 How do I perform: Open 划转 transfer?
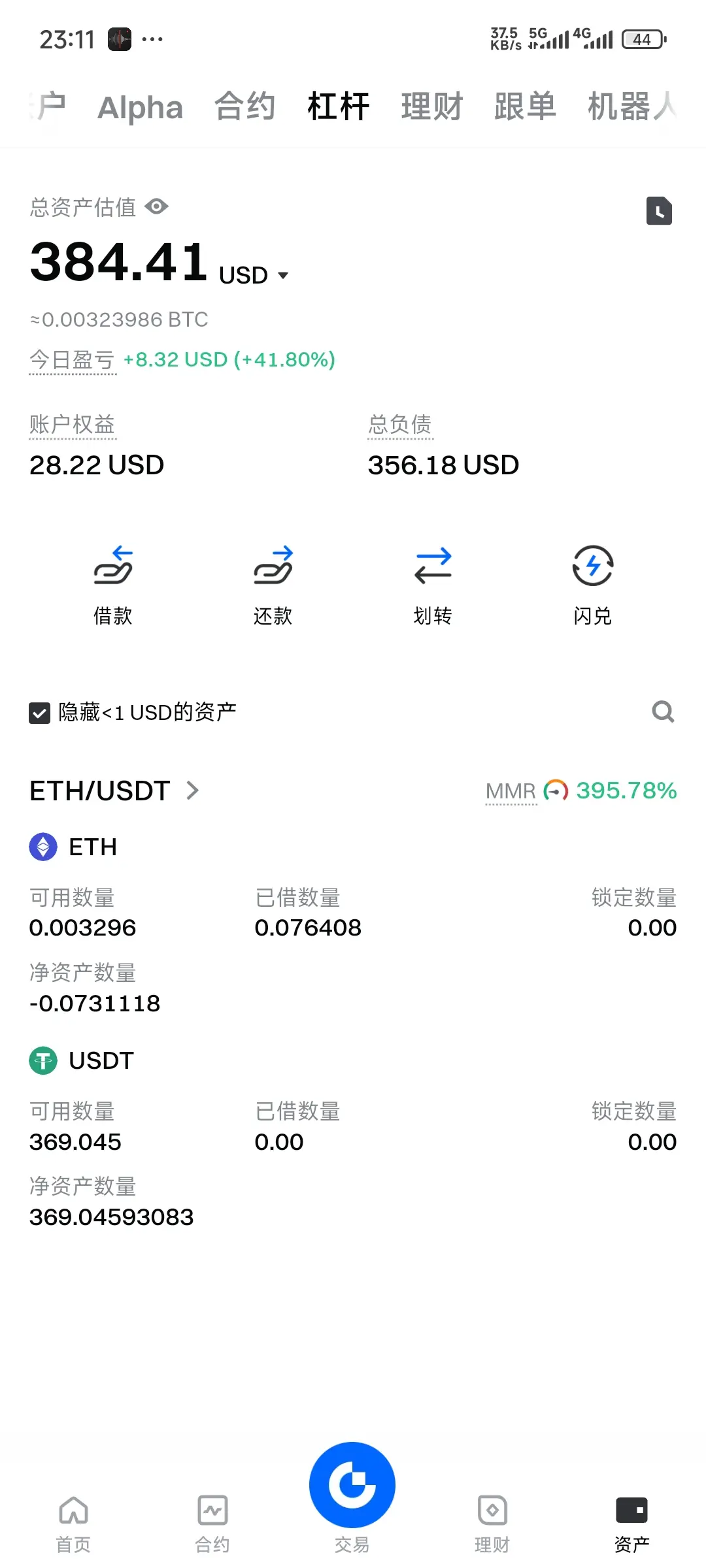[433, 585]
